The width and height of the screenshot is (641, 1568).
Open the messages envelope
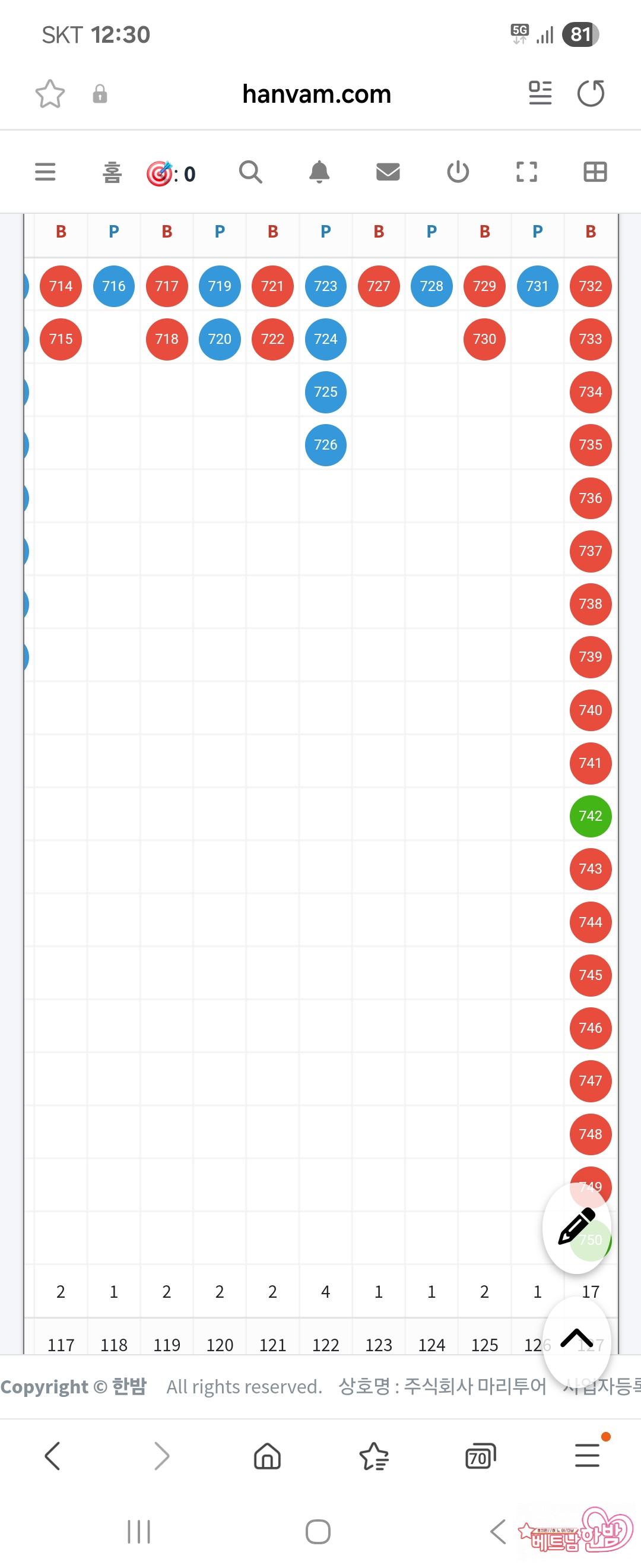click(388, 172)
